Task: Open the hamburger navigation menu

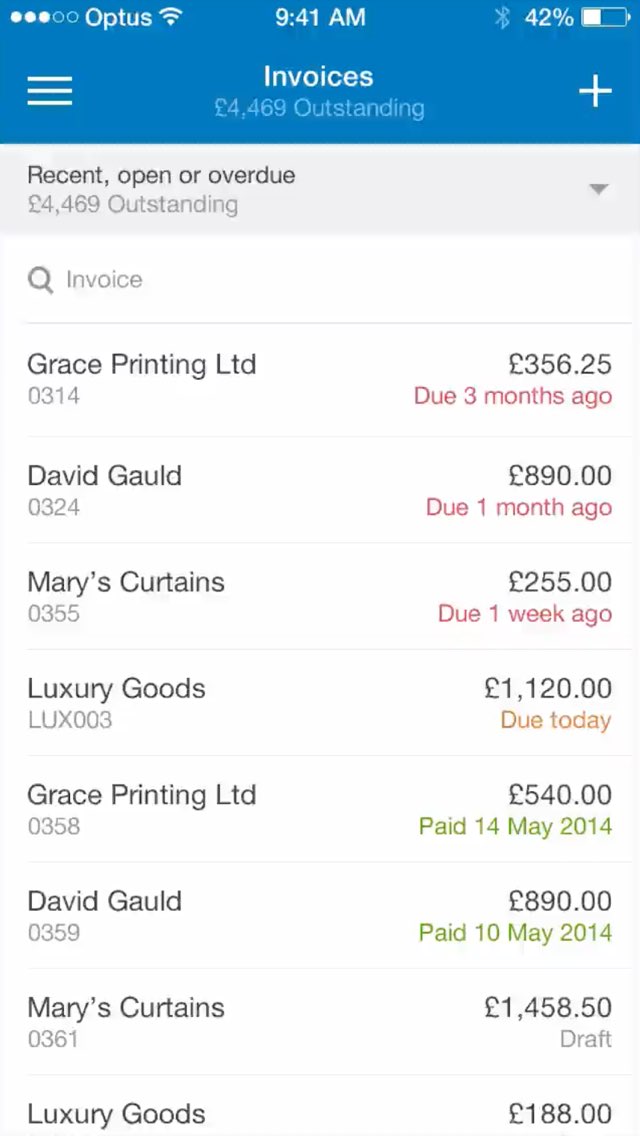Action: pyautogui.click(x=50, y=91)
